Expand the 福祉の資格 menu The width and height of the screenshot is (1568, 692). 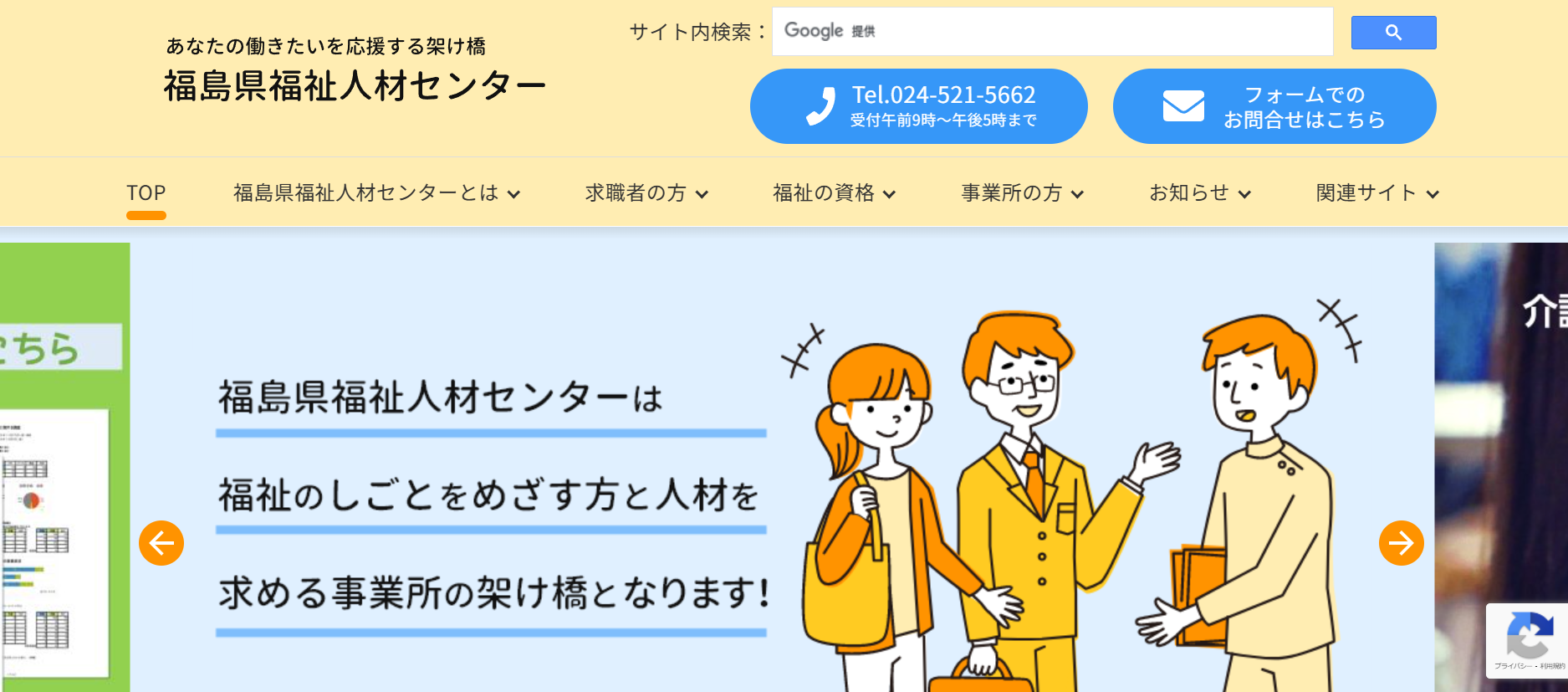click(834, 193)
